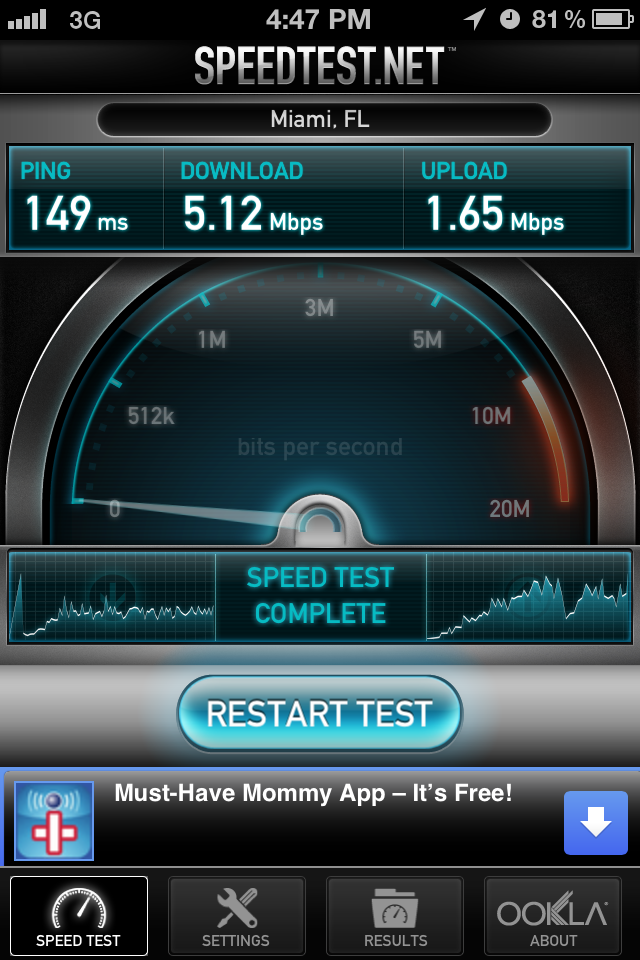Open the Miami, FL server selector
The width and height of the screenshot is (640, 960).
(324, 119)
